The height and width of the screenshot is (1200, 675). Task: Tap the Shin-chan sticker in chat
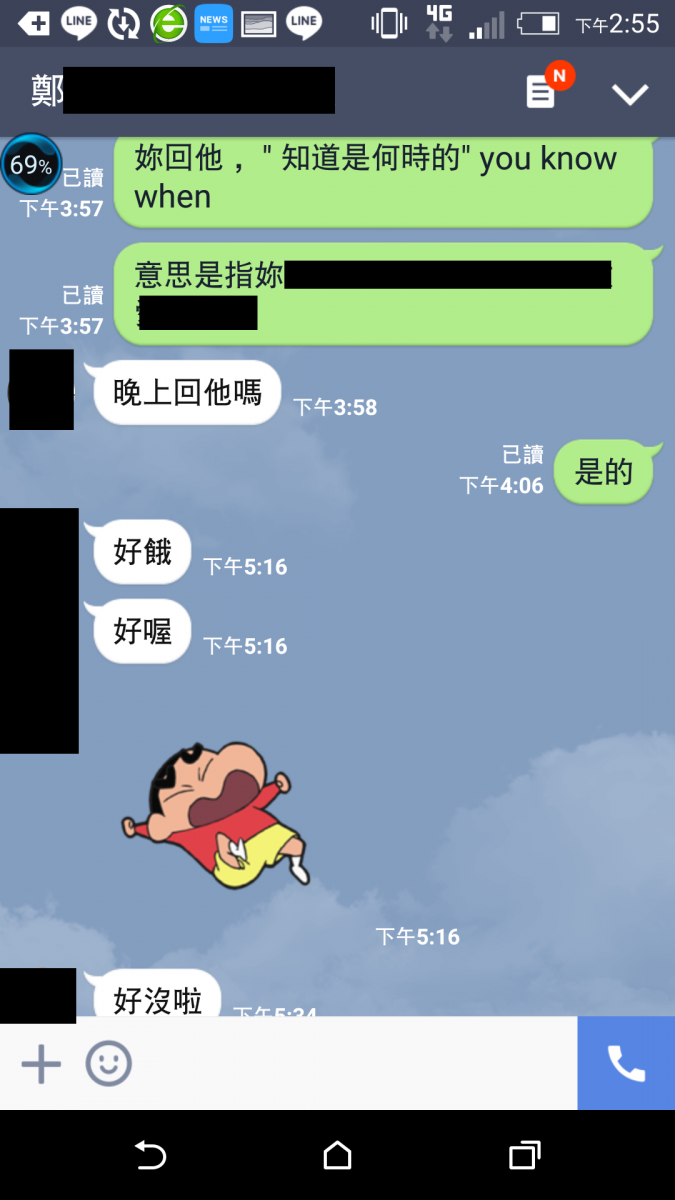click(217, 815)
